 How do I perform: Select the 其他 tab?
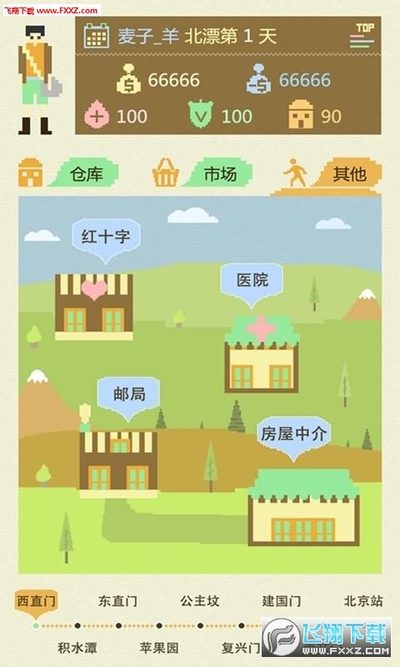(x=333, y=174)
